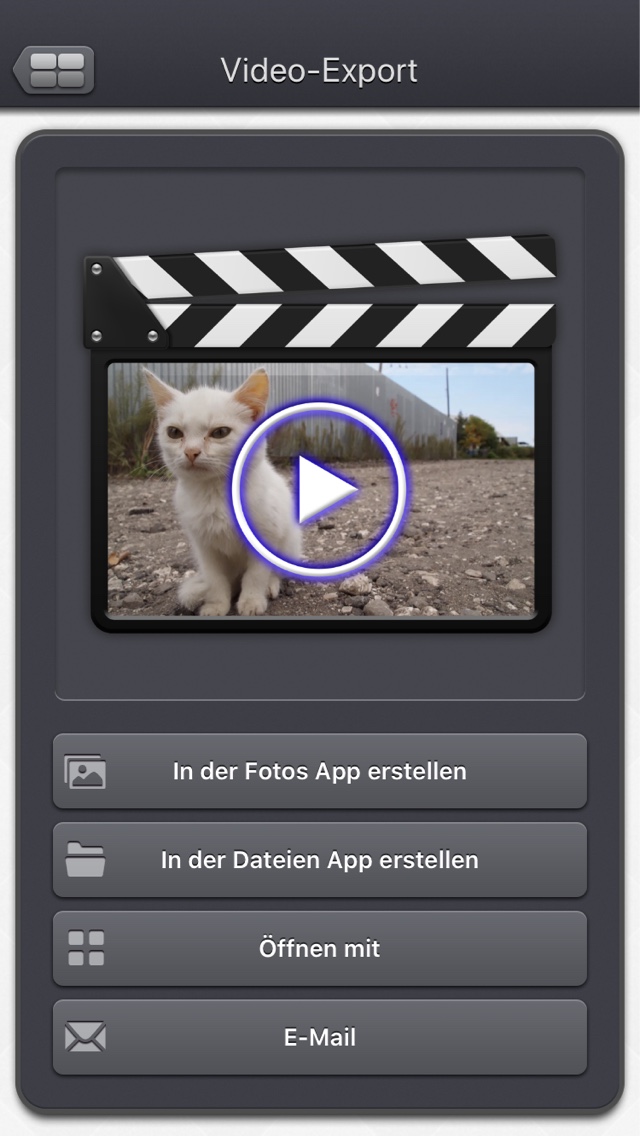This screenshot has width=640, height=1136.
Task: Send the video via E-Mail
Action: (320, 1037)
